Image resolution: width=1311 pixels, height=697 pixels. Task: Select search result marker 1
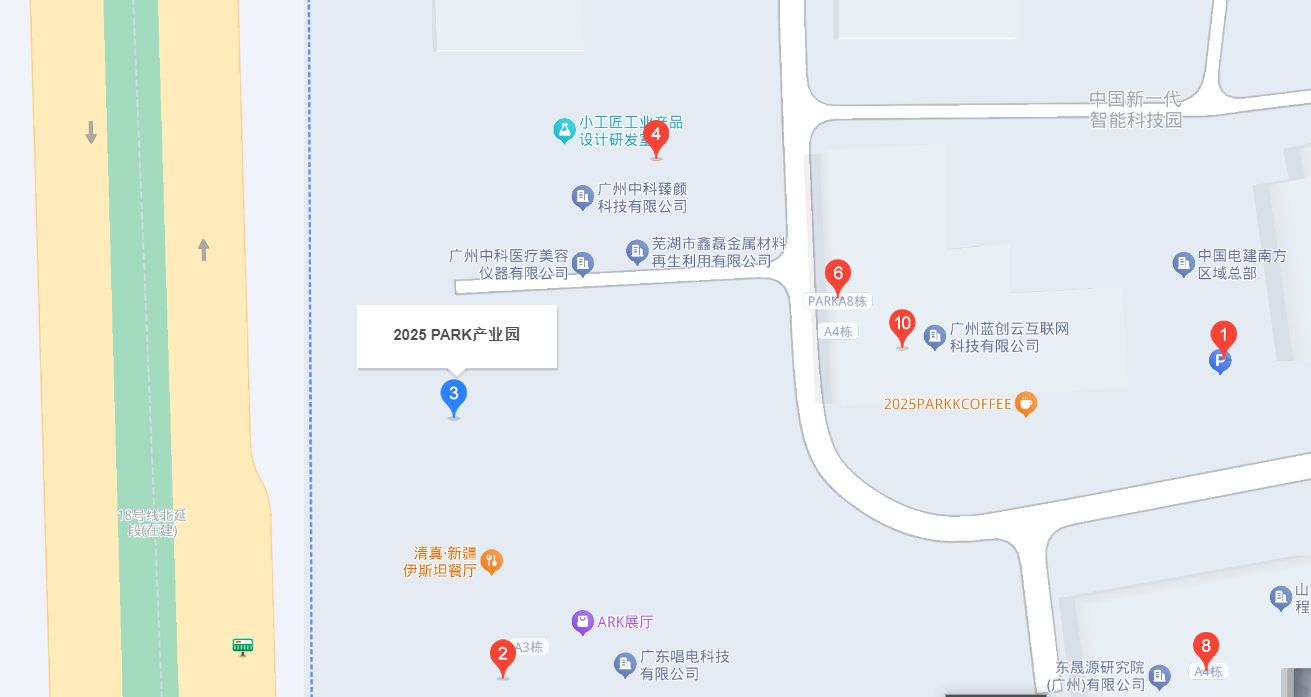[1223, 336]
